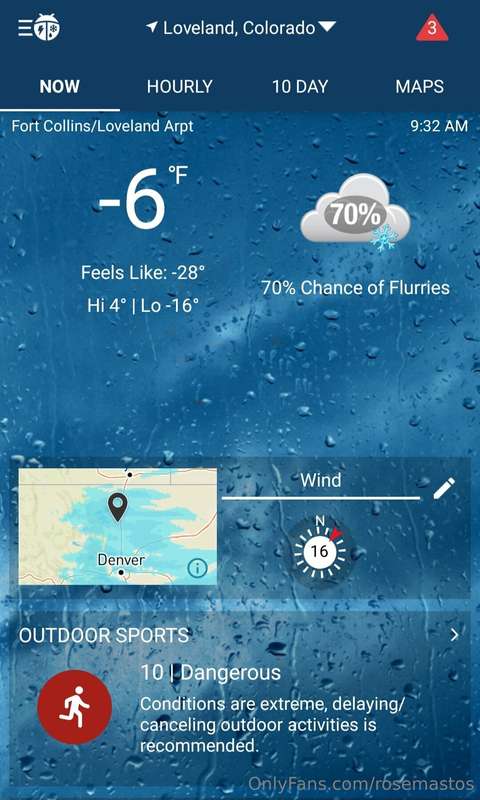View the 3 weather alerts
The height and width of the screenshot is (800, 480).
(432, 28)
